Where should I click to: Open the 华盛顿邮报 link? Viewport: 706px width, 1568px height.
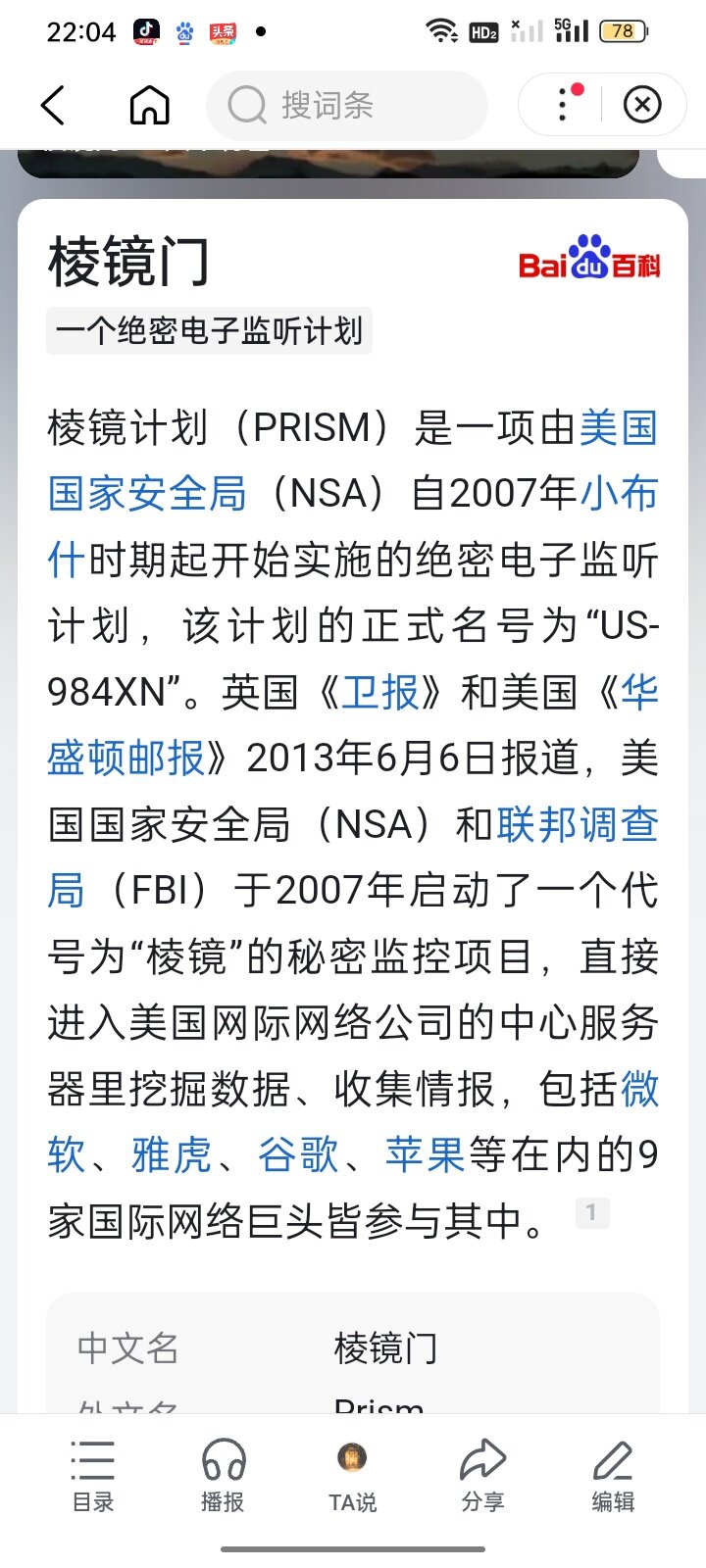point(127,758)
